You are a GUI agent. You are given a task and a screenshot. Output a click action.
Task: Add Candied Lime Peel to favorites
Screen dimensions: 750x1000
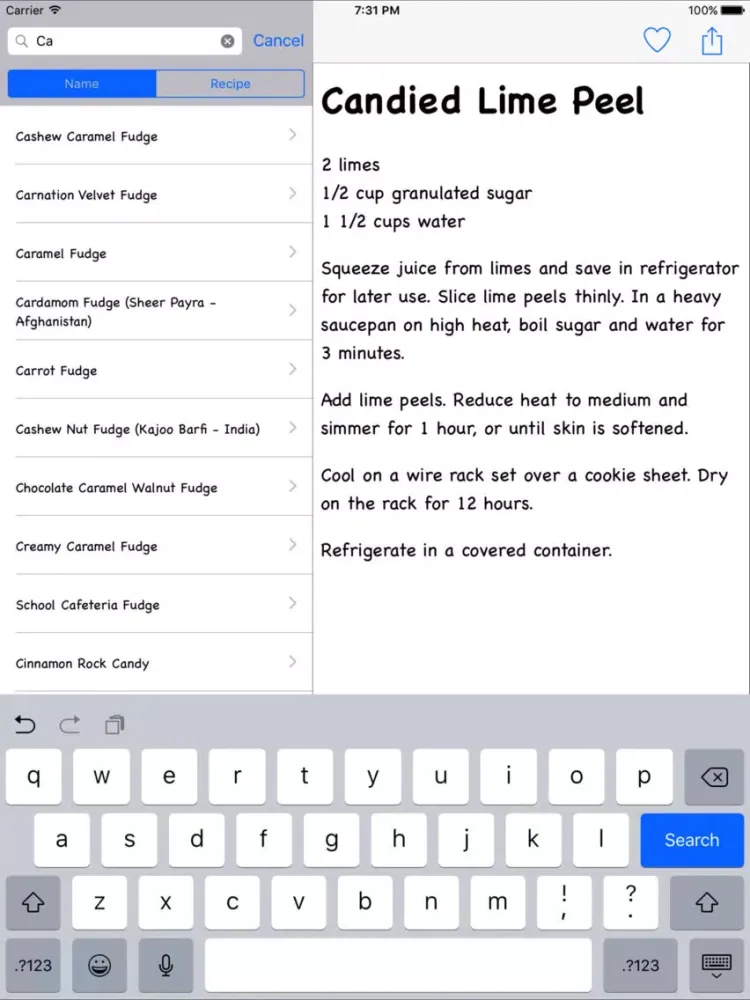click(x=656, y=41)
